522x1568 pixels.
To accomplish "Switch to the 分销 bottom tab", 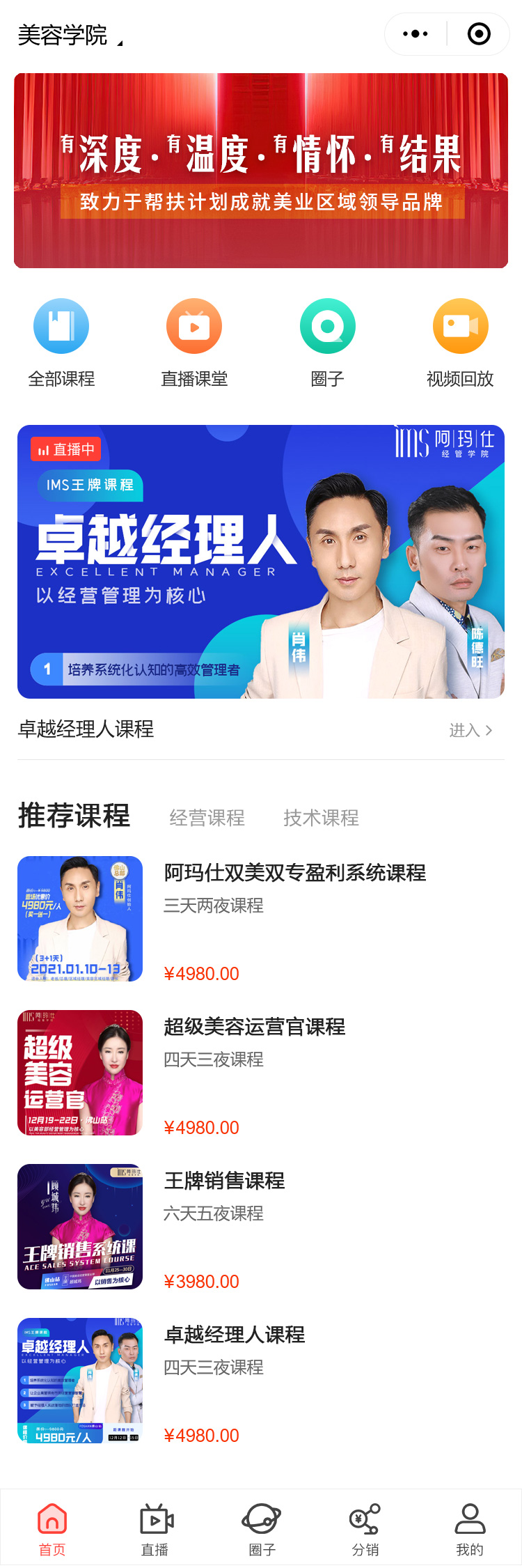I will [365, 1528].
